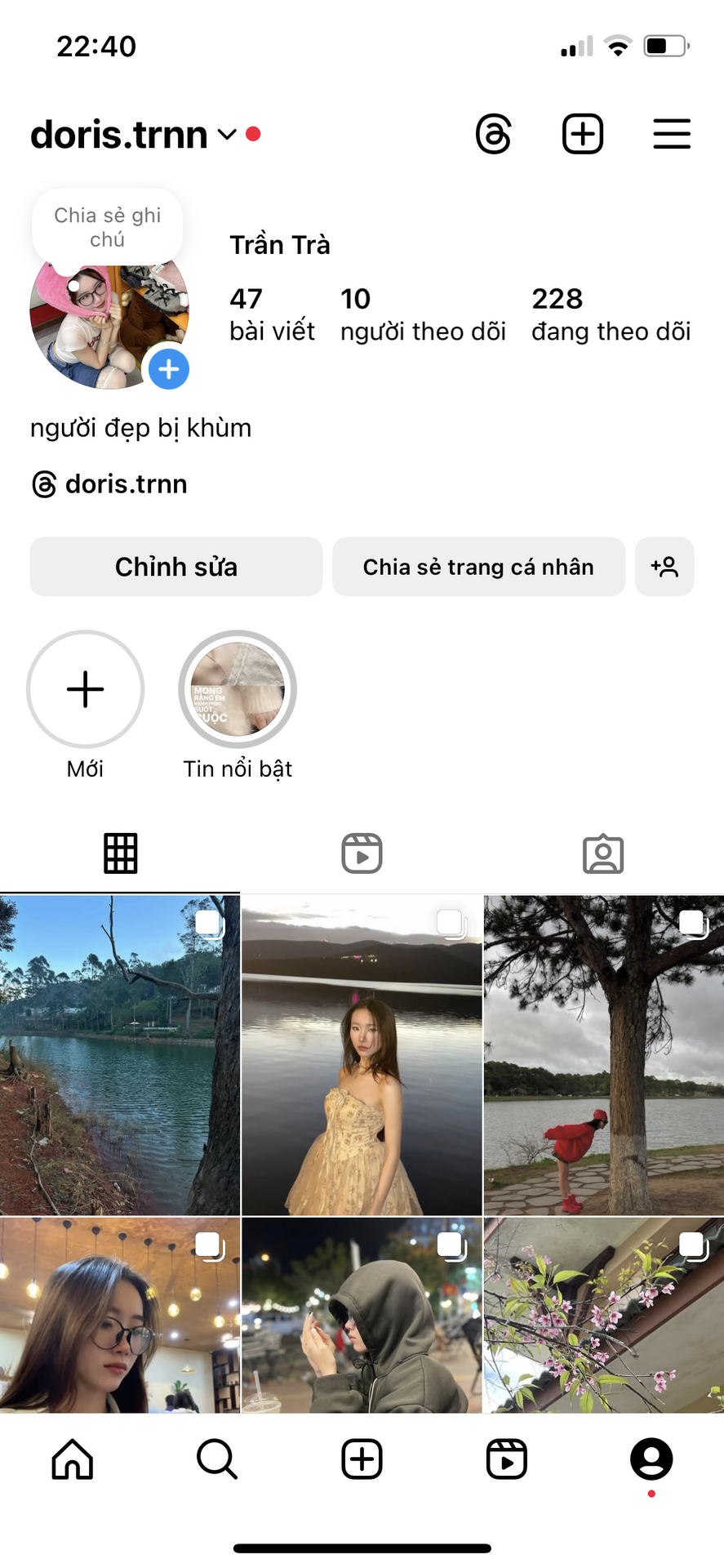Create a new highlight with Mới
Image resolution: width=724 pixels, height=1568 pixels.
tap(86, 689)
